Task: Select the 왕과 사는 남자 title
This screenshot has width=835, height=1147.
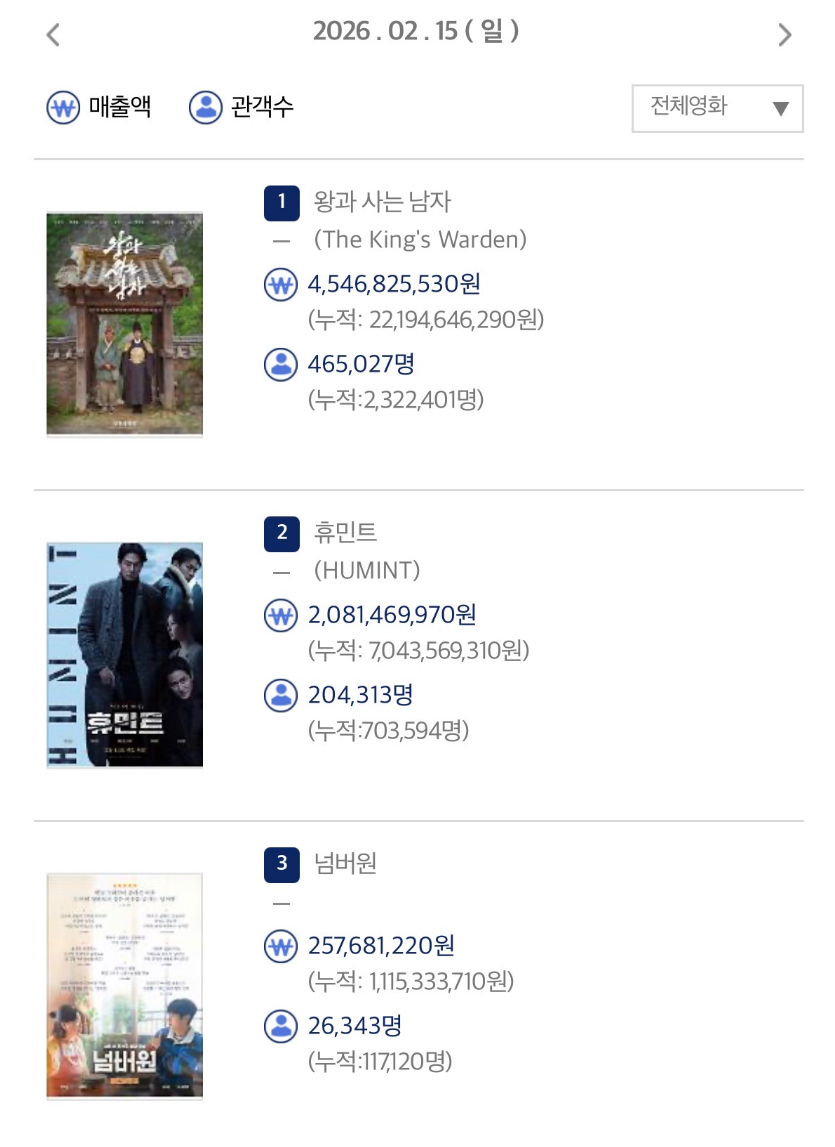Action: pos(382,202)
